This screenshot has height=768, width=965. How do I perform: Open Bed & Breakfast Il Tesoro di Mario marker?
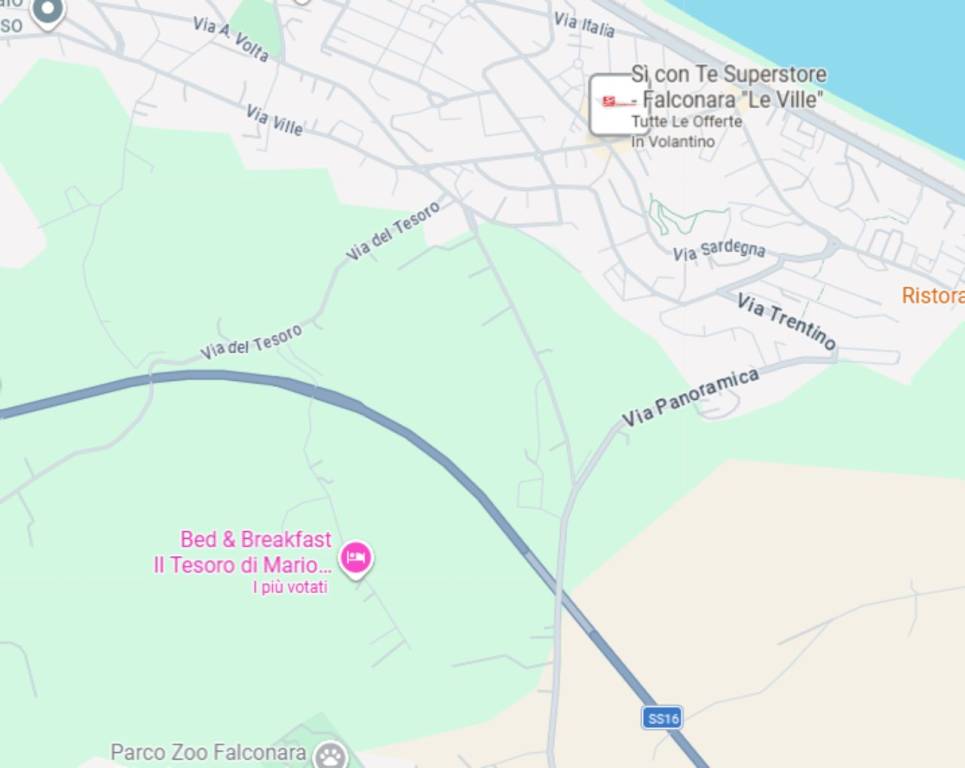[x=355, y=556]
